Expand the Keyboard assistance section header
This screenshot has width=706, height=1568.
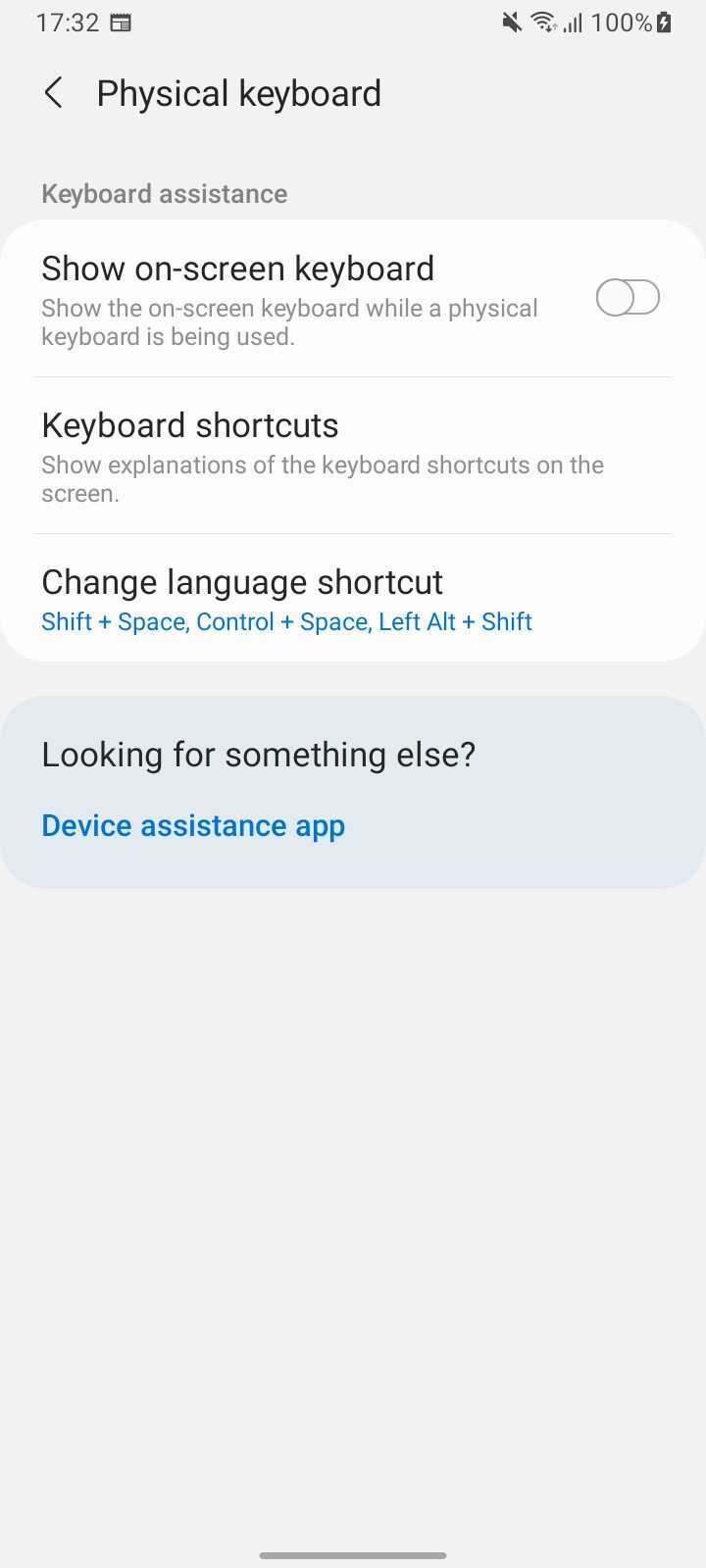click(164, 193)
